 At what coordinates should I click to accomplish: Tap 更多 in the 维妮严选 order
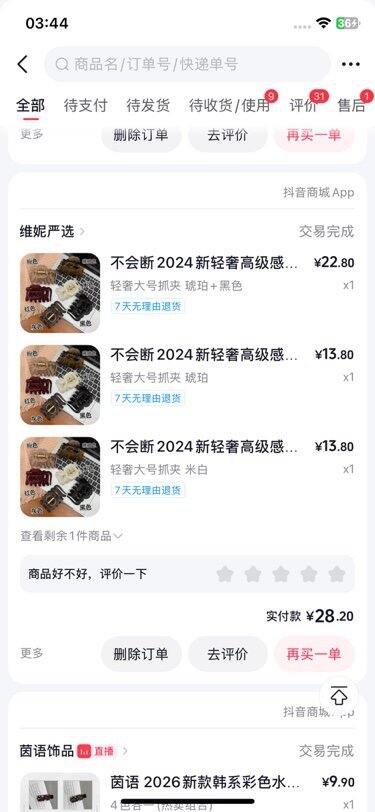(32, 654)
